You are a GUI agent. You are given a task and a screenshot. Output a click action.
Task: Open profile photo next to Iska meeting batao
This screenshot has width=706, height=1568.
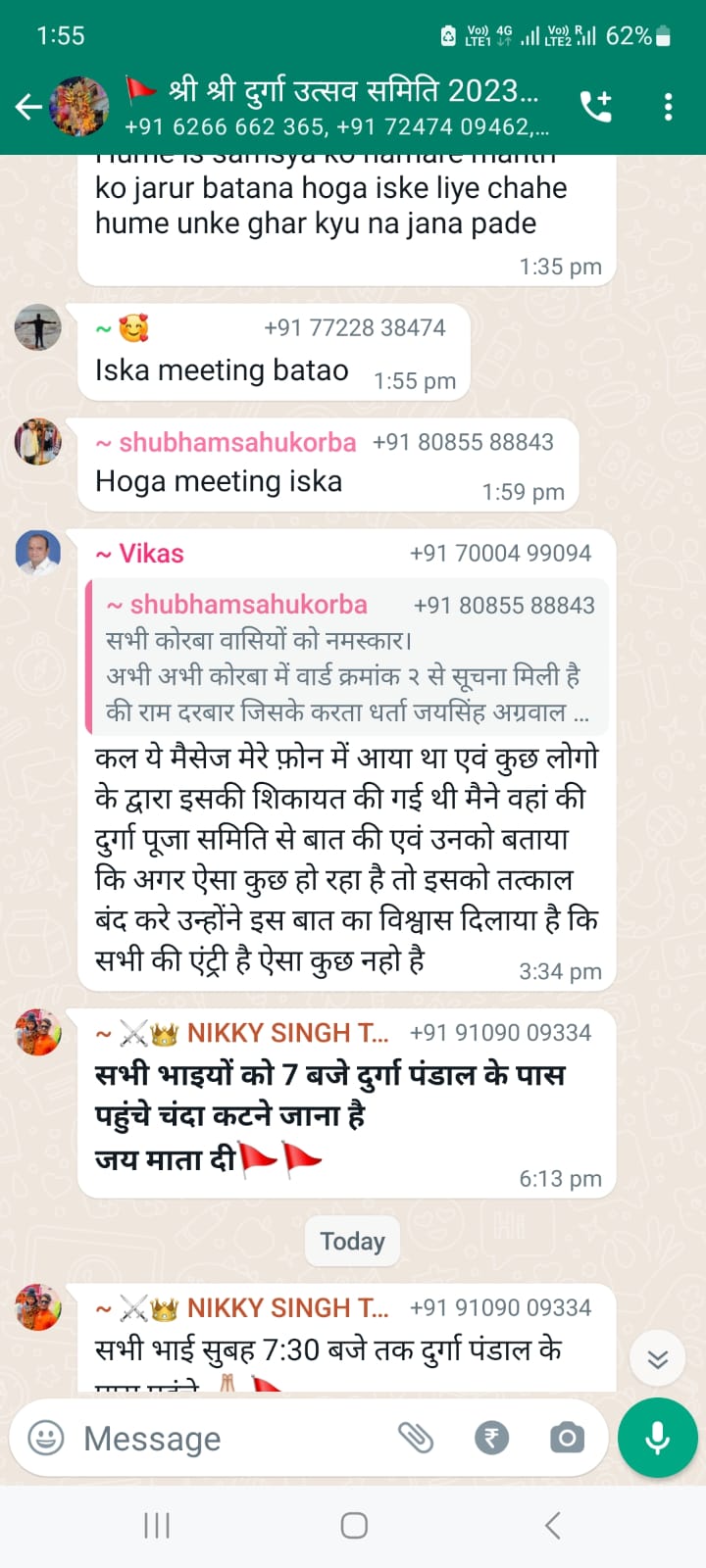(x=38, y=327)
